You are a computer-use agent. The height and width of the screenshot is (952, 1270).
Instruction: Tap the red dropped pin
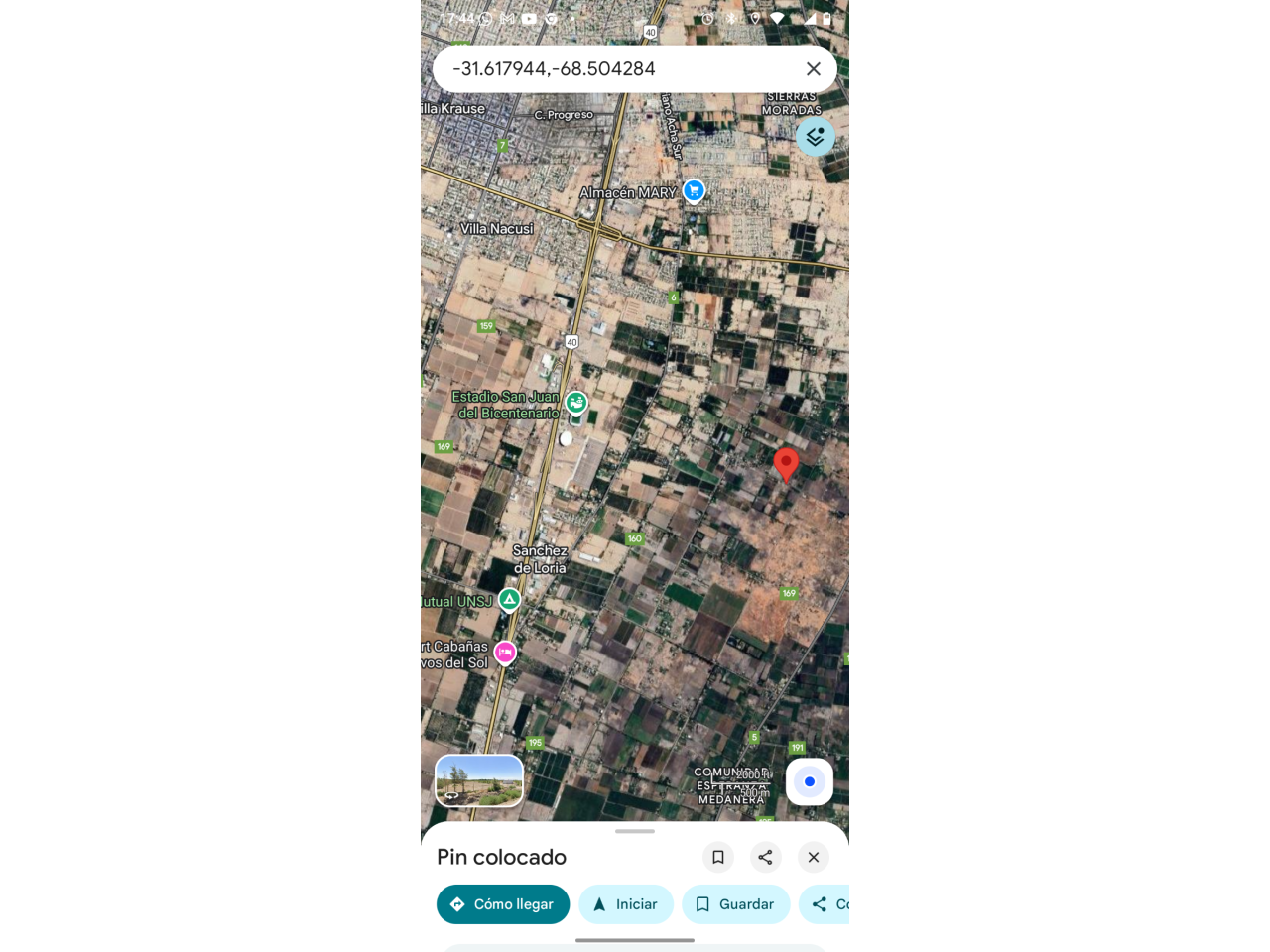point(786,463)
